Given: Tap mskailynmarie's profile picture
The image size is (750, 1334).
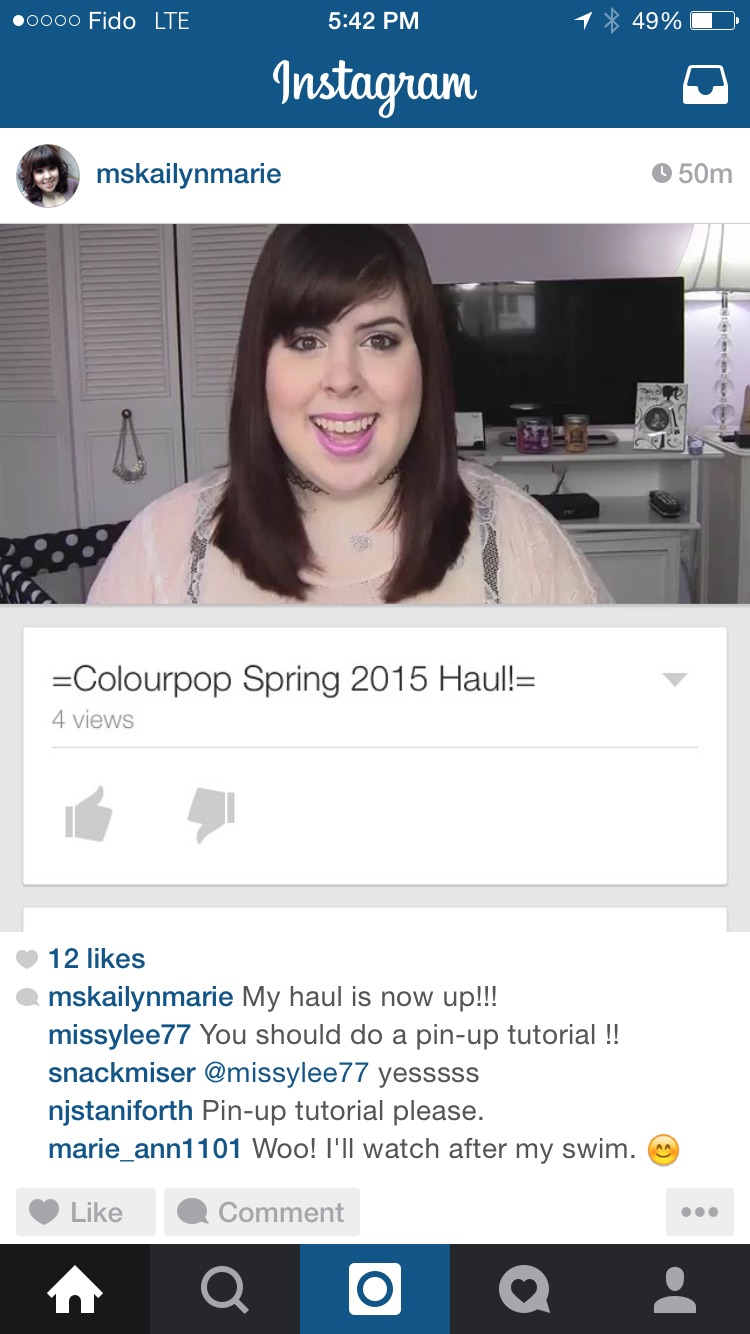Looking at the screenshot, I should 48,176.
